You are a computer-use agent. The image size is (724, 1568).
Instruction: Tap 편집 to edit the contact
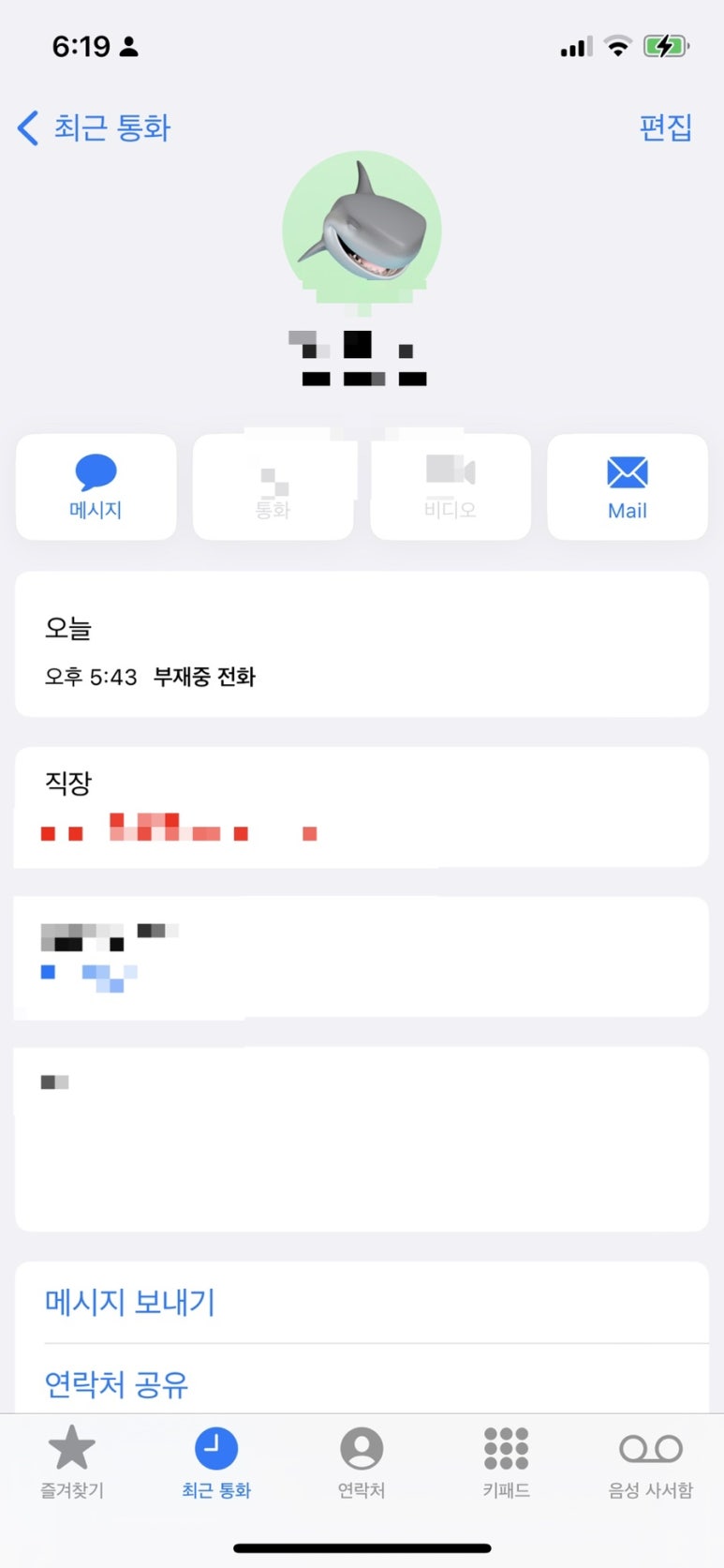pos(666,127)
